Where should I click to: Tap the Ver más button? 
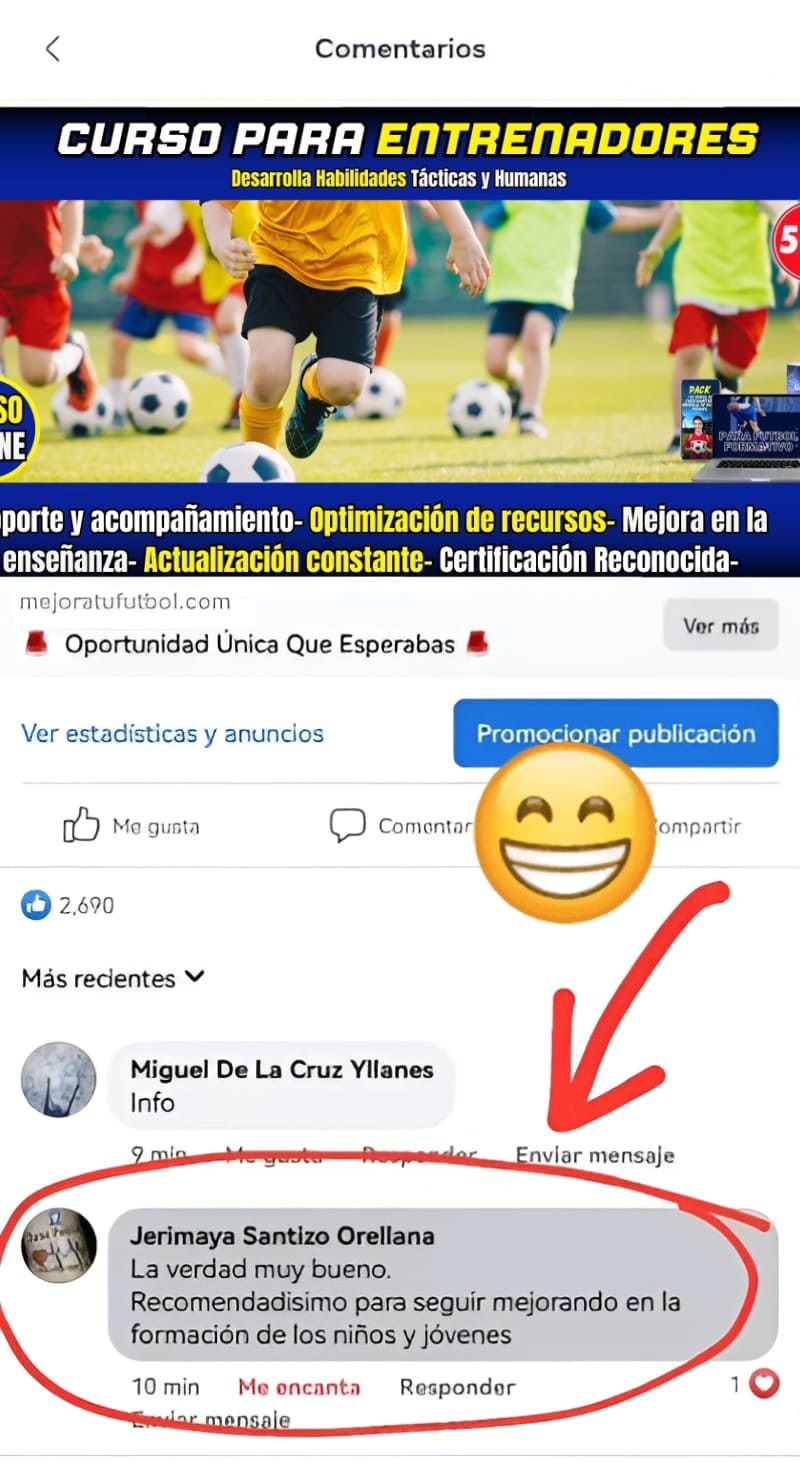(720, 626)
